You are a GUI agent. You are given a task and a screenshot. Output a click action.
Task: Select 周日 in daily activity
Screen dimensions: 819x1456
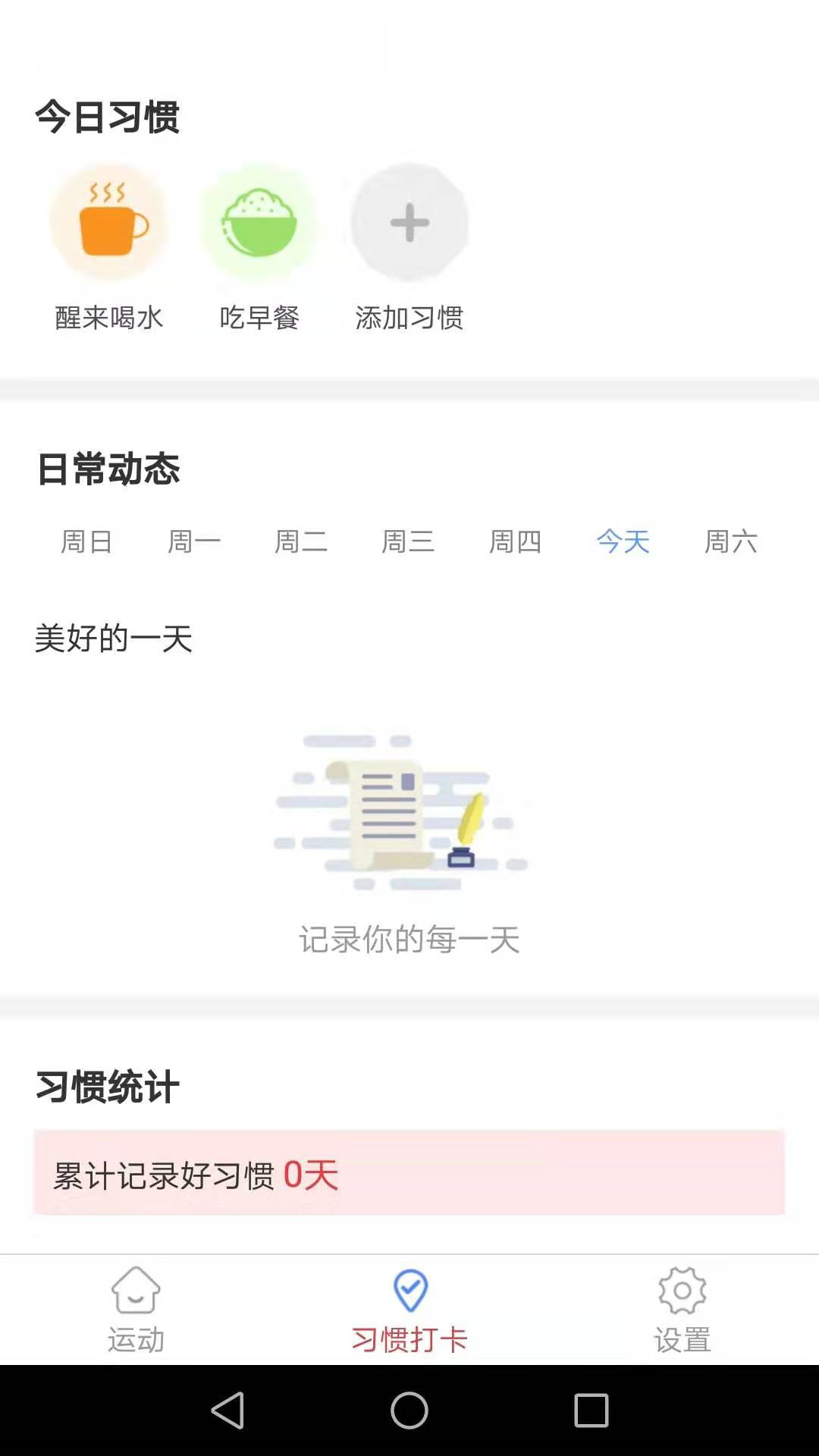click(x=86, y=542)
